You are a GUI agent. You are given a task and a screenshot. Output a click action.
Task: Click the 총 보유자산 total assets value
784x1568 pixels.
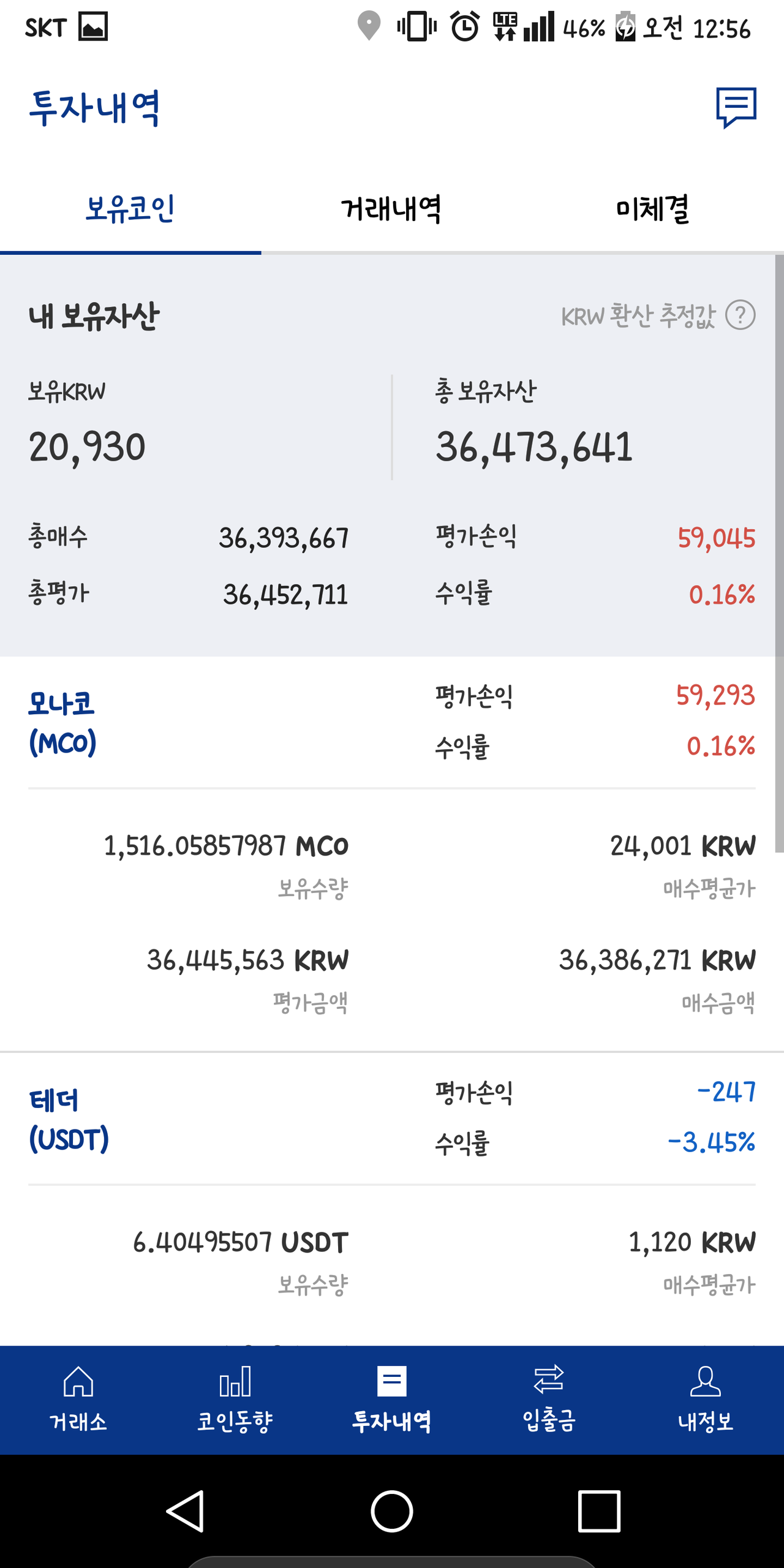(x=534, y=447)
